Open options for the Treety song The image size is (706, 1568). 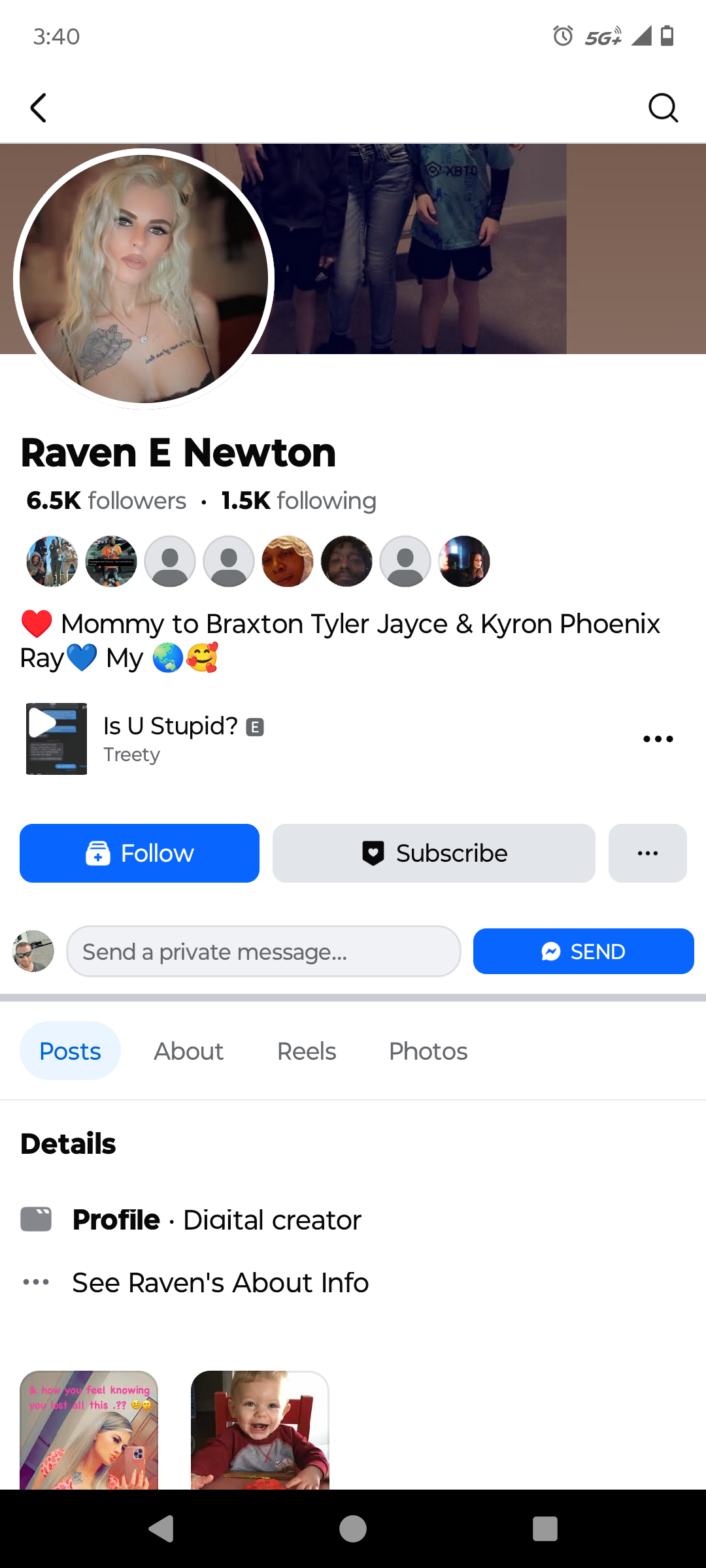click(x=658, y=739)
